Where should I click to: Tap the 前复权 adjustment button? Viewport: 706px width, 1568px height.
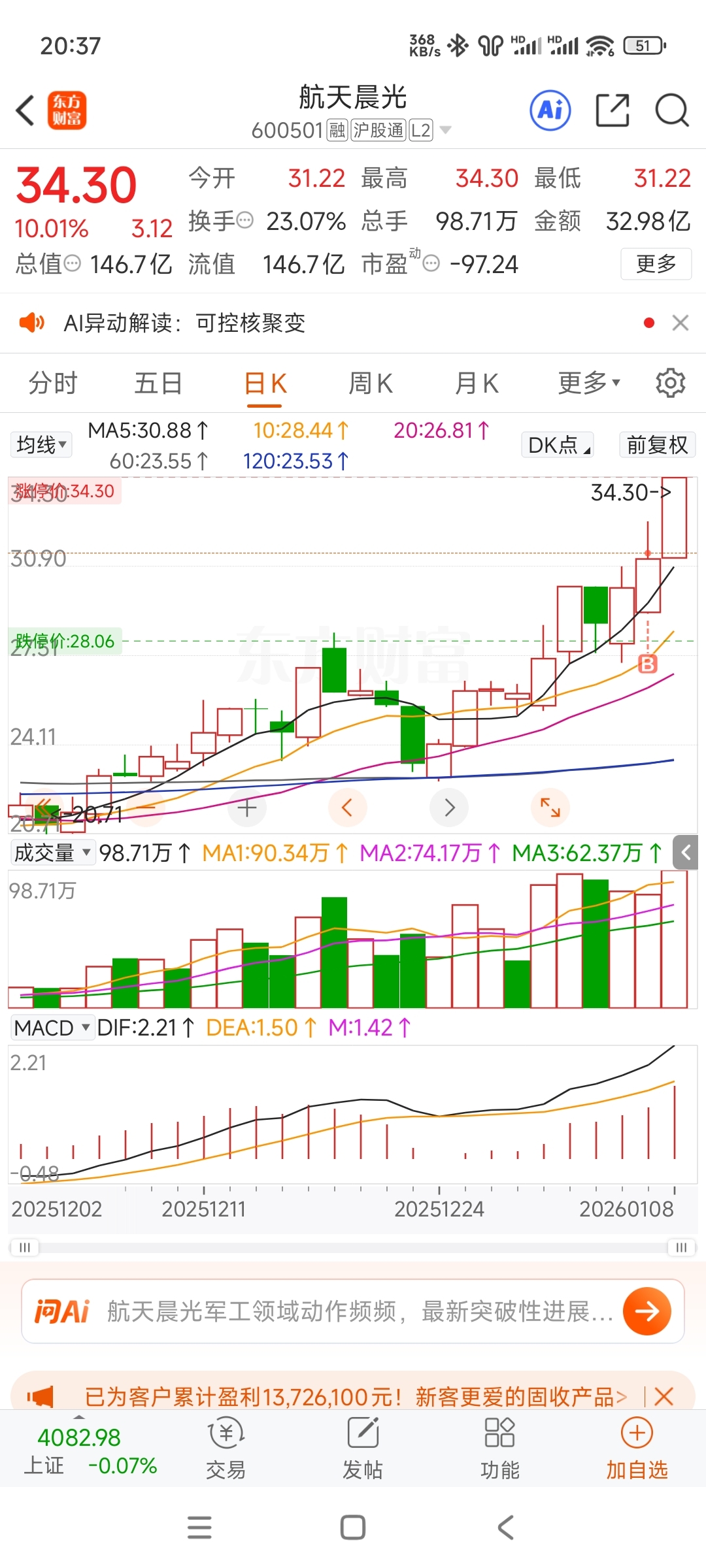657,445
